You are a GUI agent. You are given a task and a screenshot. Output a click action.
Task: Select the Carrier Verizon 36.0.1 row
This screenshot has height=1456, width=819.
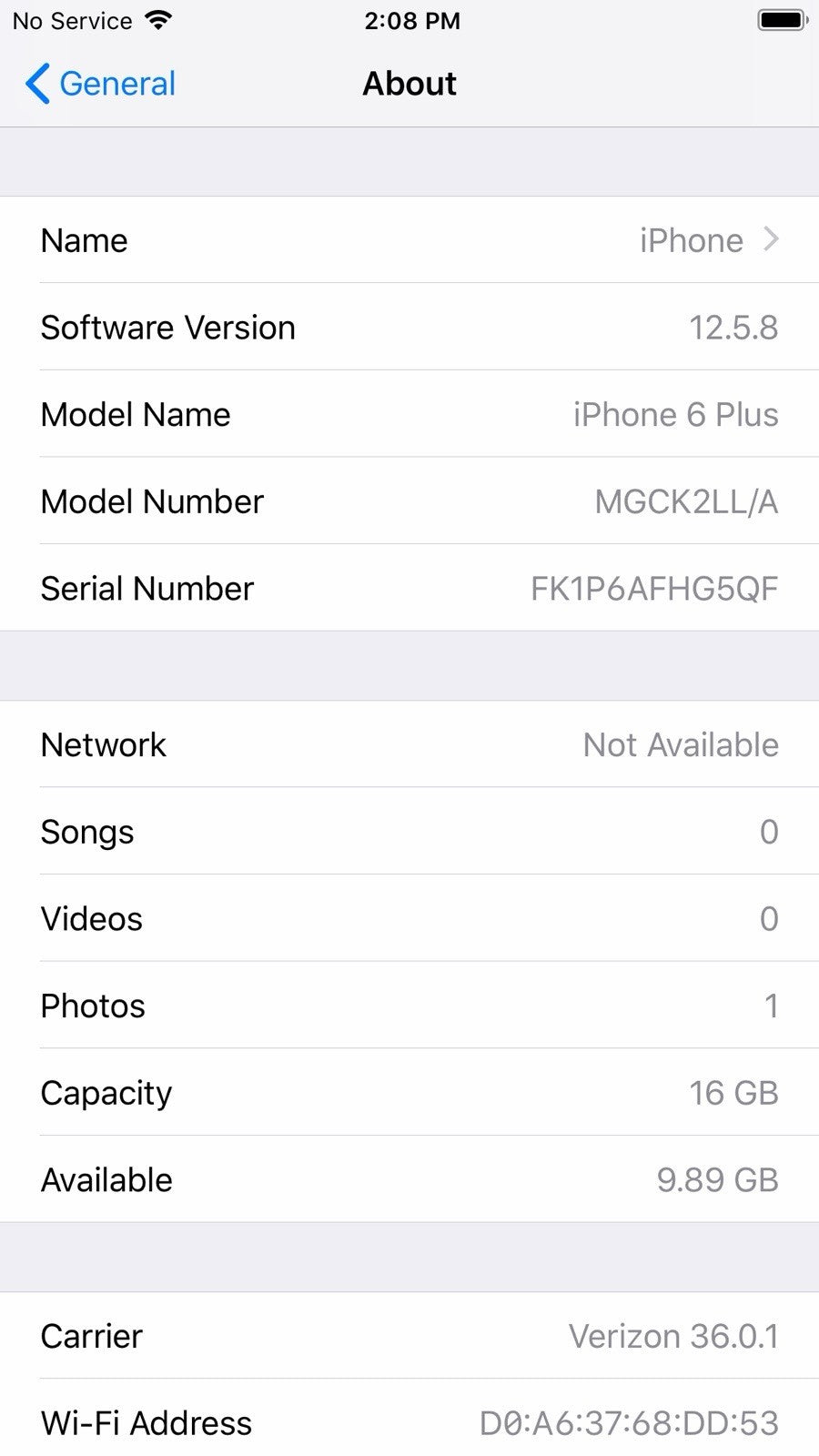coord(409,1335)
